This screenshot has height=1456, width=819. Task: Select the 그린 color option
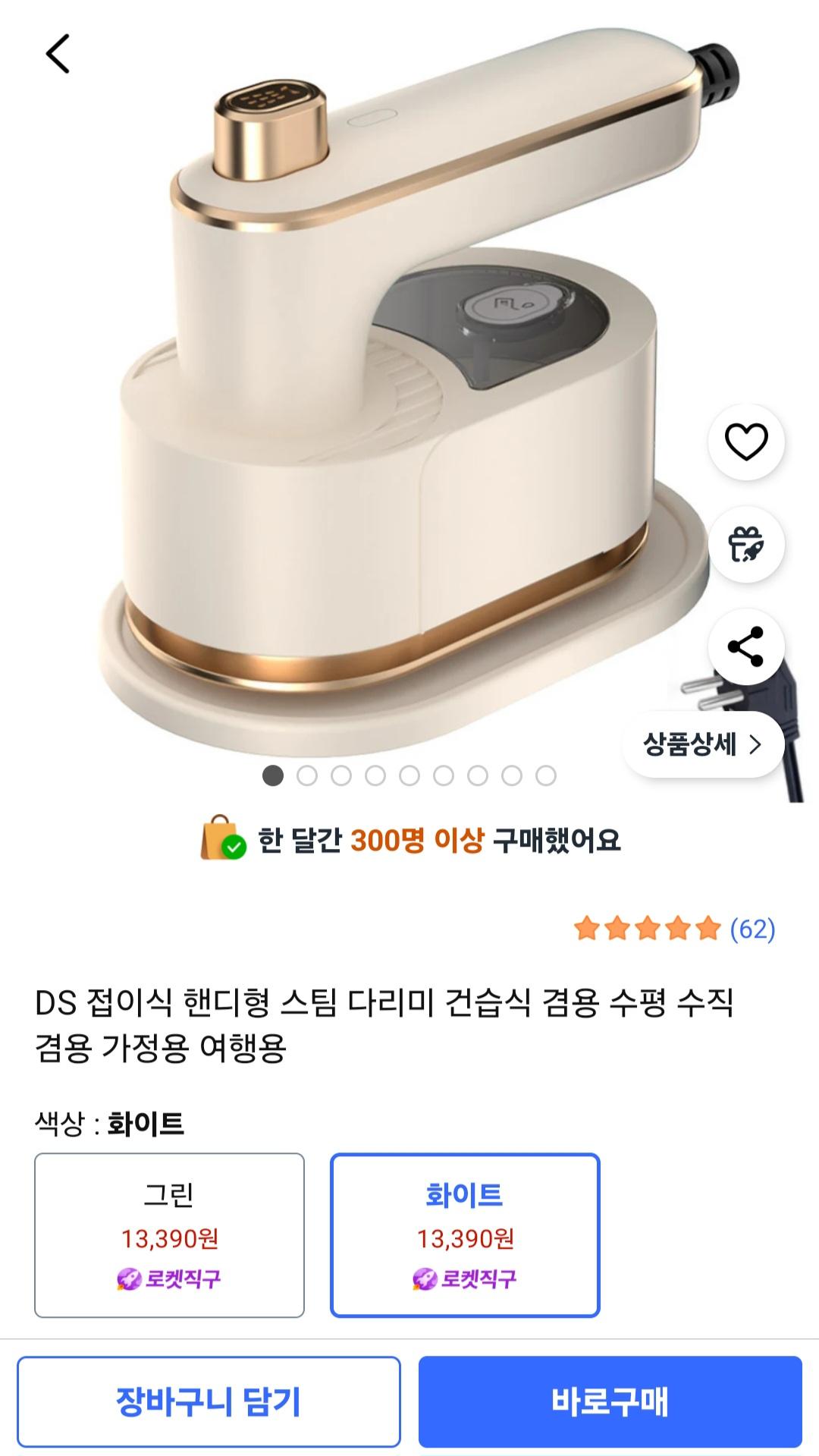click(x=169, y=1235)
